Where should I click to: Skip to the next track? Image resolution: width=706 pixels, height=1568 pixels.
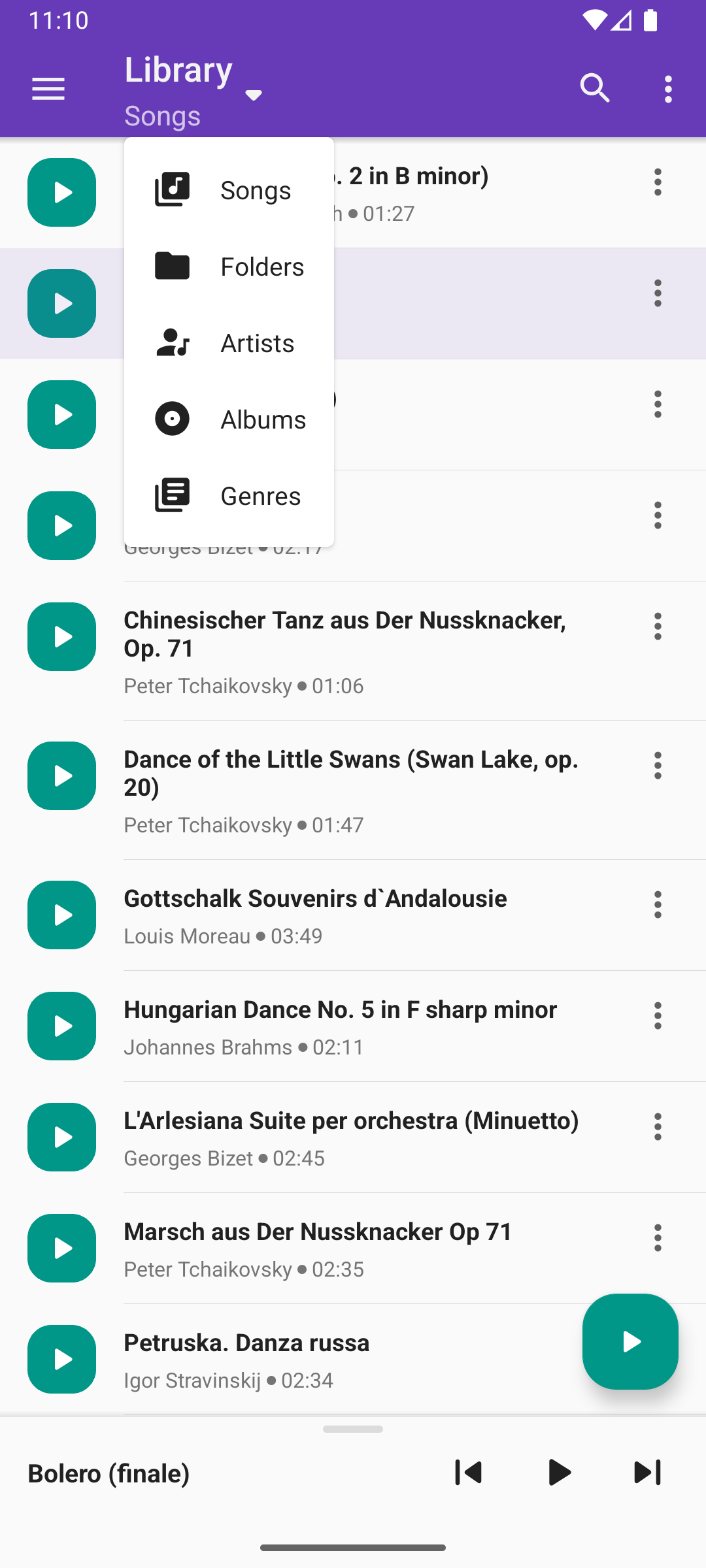click(x=648, y=1473)
